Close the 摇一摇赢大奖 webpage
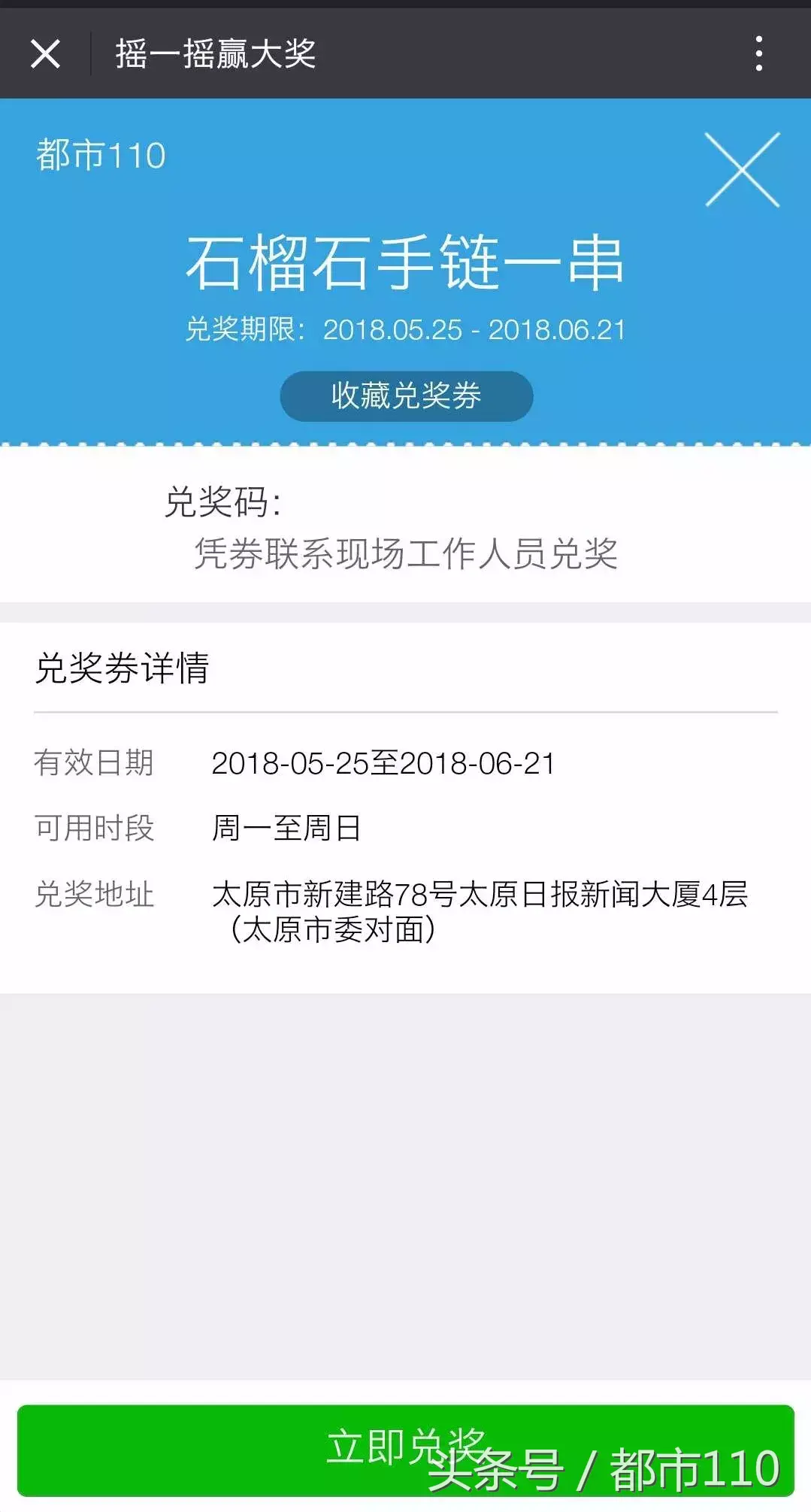811x1512 pixels. [45, 54]
